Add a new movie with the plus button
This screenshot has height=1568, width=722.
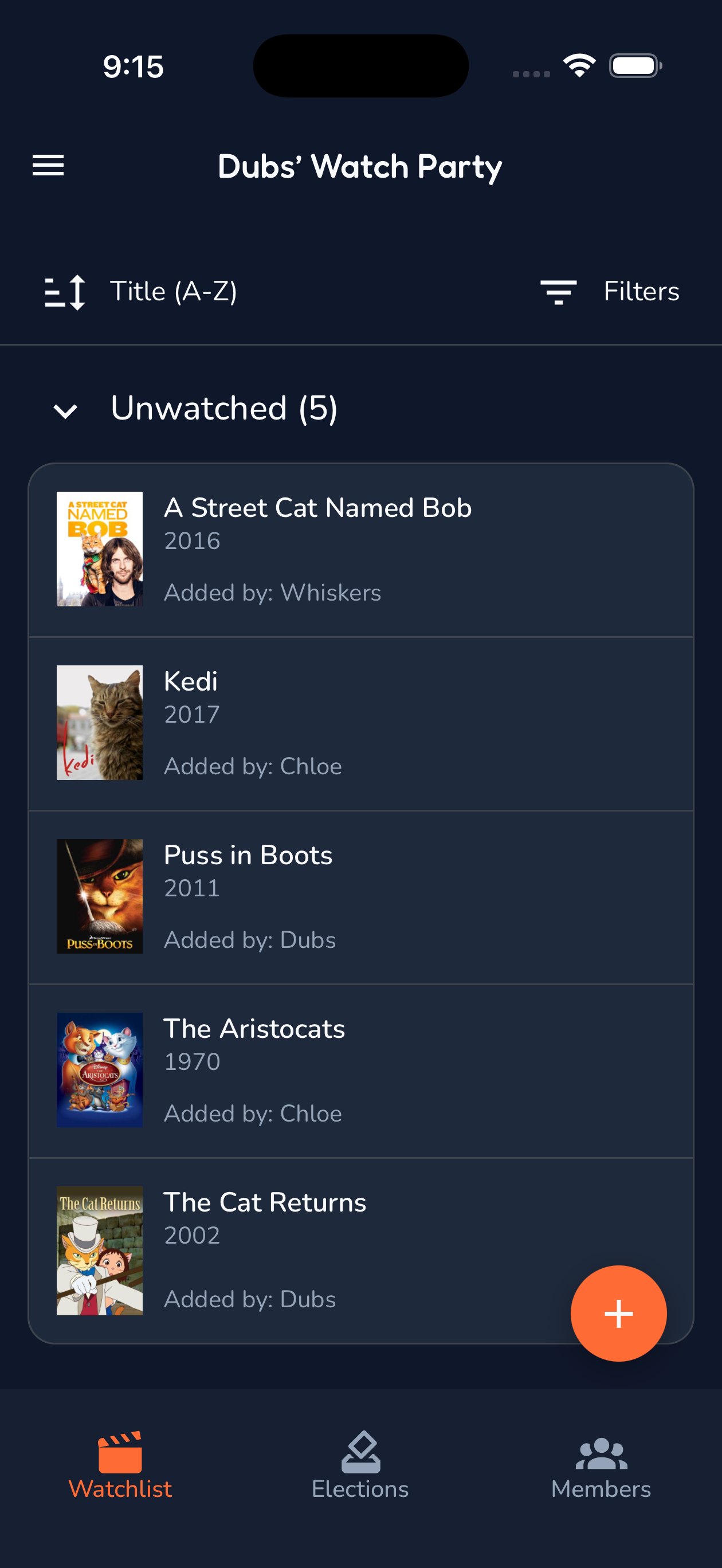[x=618, y=1313]
